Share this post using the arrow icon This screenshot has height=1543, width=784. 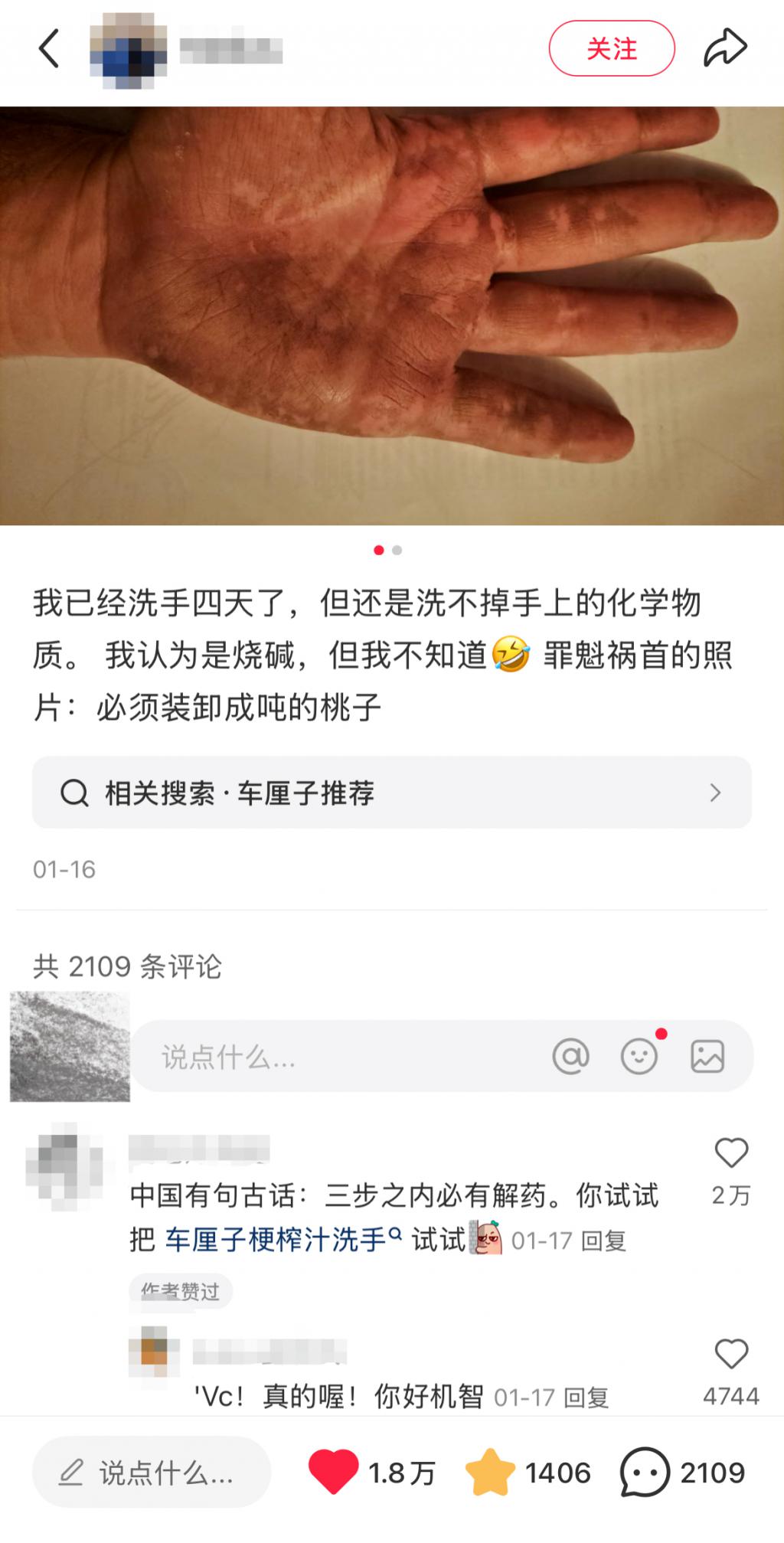tap(724, 49)
